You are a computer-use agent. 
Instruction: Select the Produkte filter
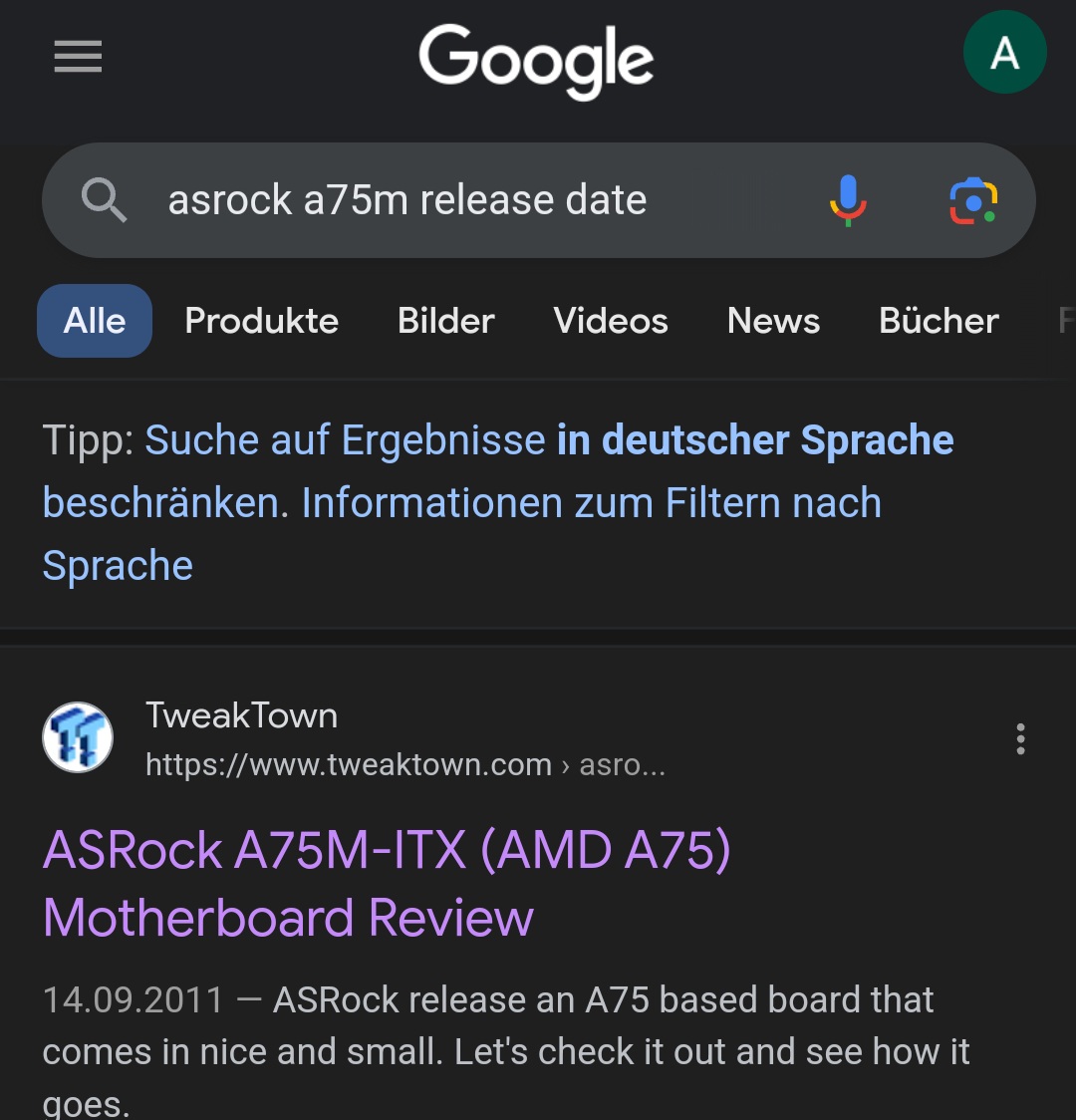pos(261,320)
